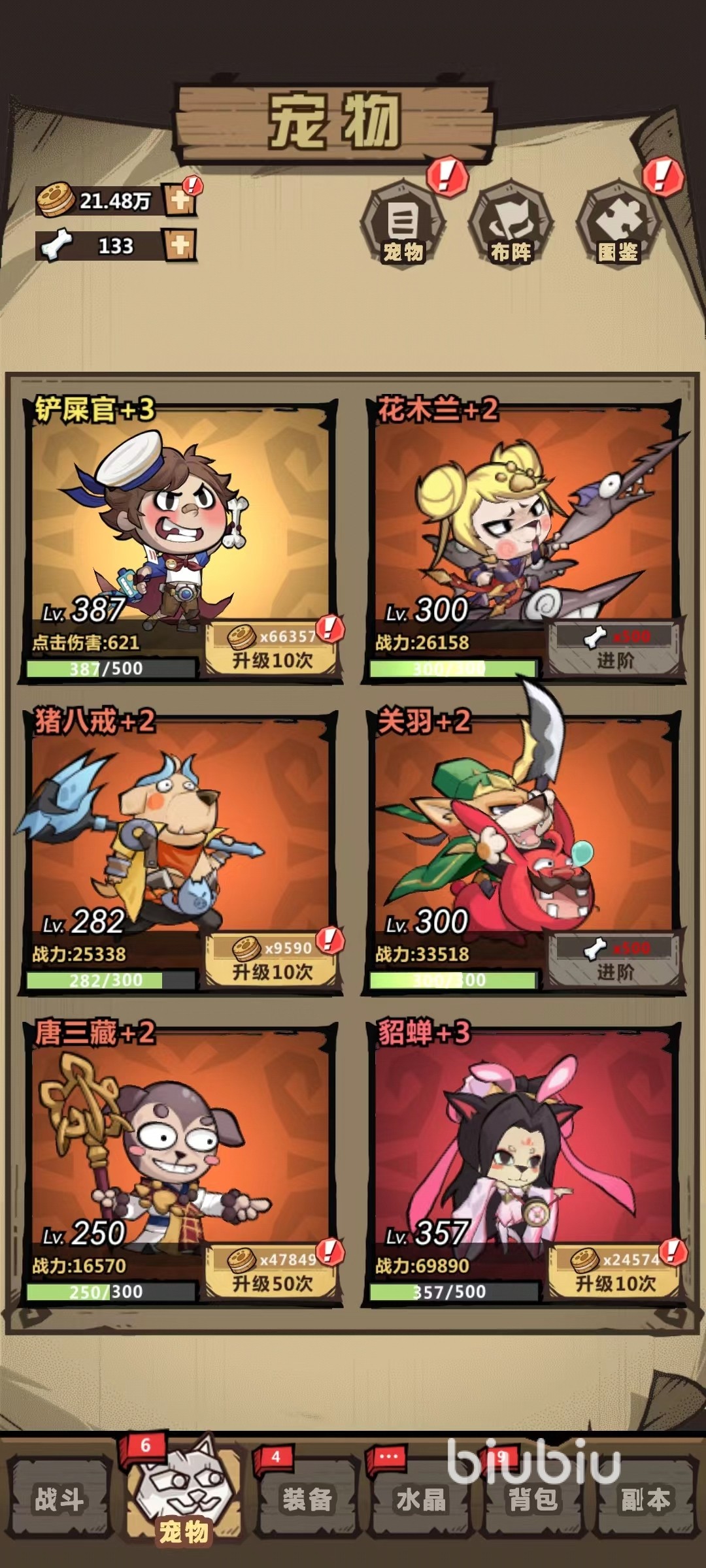Add more bones with plus button
This screenshot has width=706, height=1568.
180,246
